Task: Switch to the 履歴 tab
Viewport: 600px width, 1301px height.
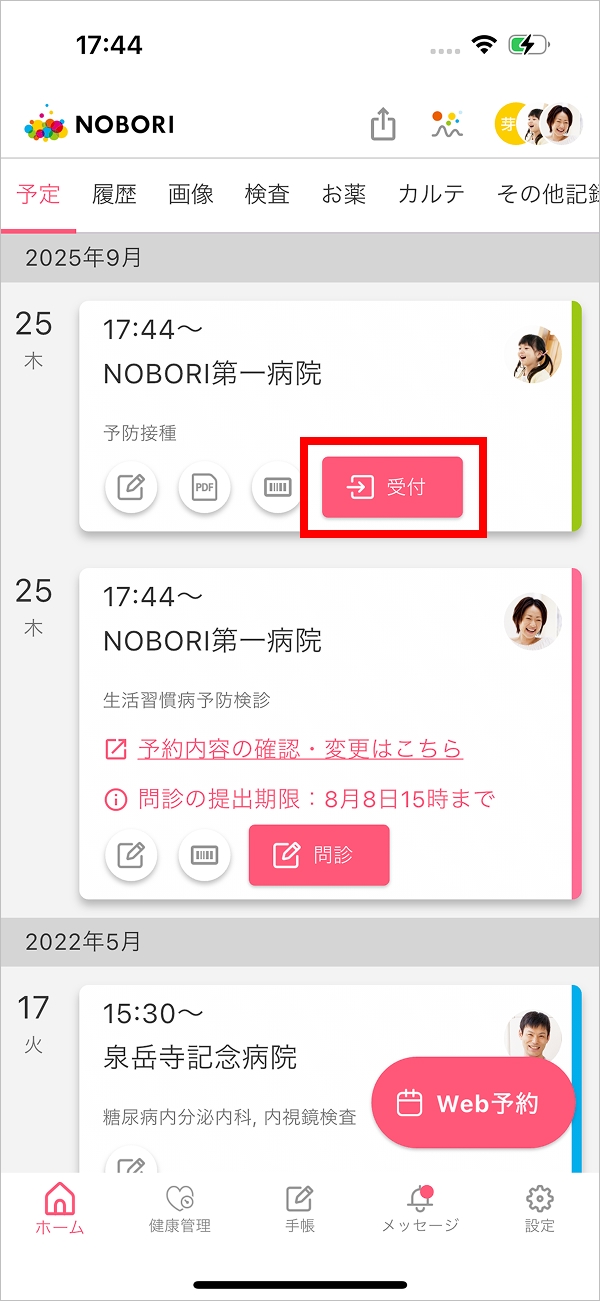Action: click(114, 194)
